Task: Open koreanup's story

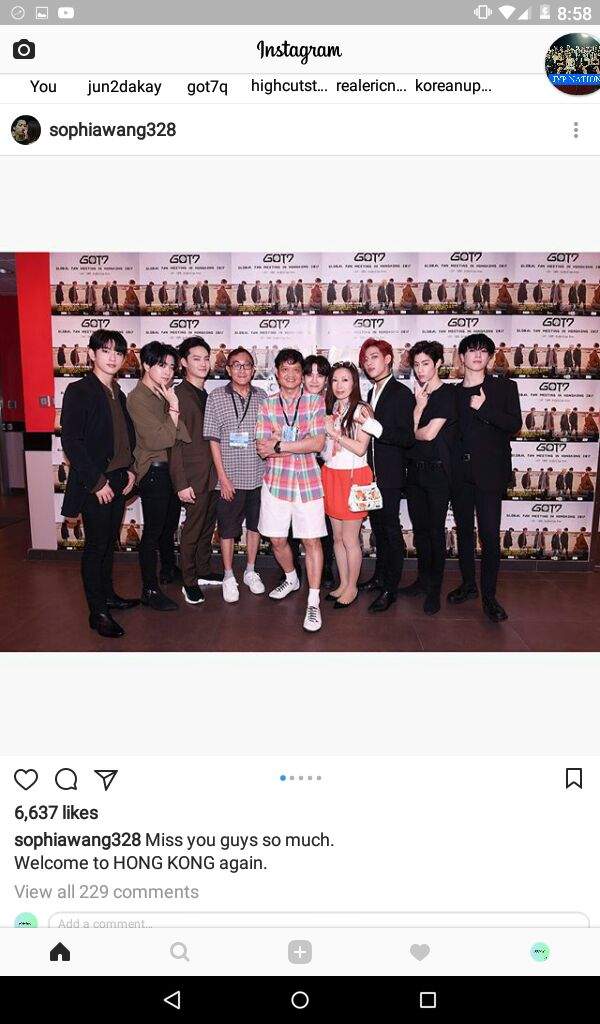Action: pos(453,87)
